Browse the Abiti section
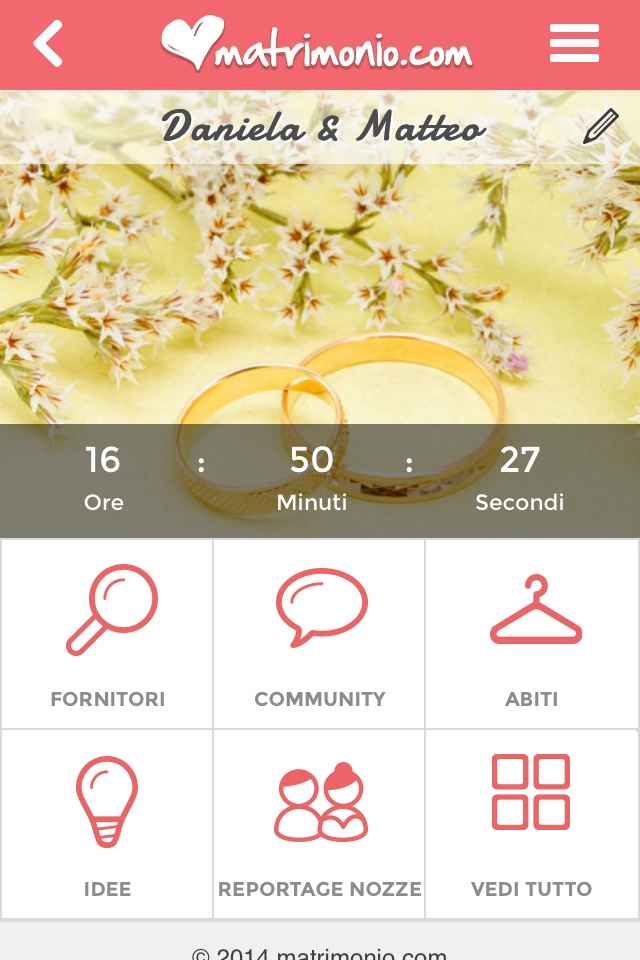The image size is (640, 960). pyautogui.click(x=532, y=634)
